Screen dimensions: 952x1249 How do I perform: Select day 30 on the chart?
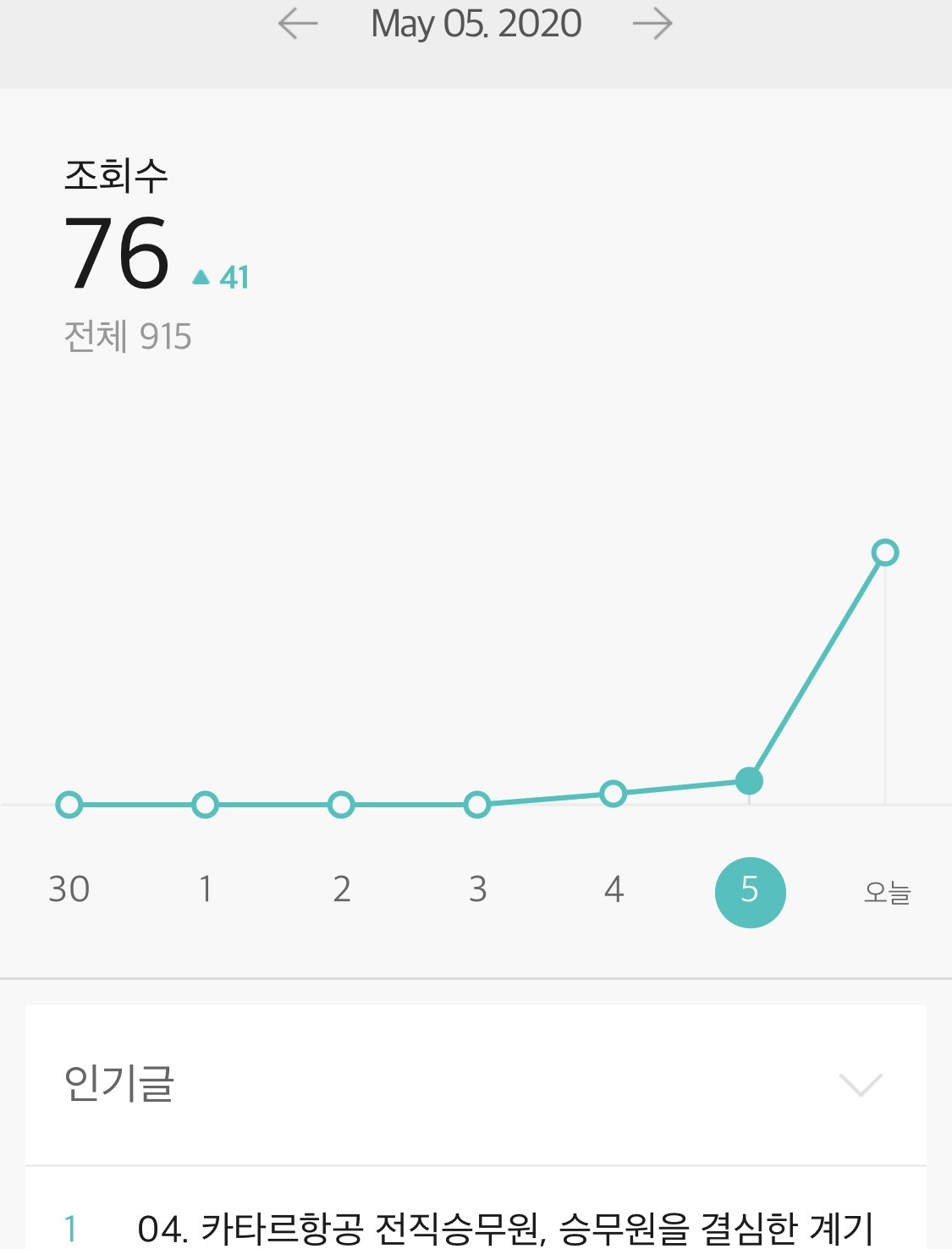[69, 889]
